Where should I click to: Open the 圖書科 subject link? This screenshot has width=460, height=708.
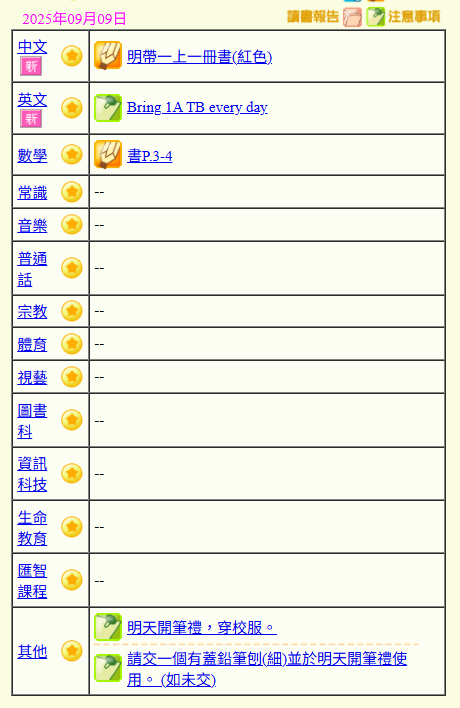[32, 421]
